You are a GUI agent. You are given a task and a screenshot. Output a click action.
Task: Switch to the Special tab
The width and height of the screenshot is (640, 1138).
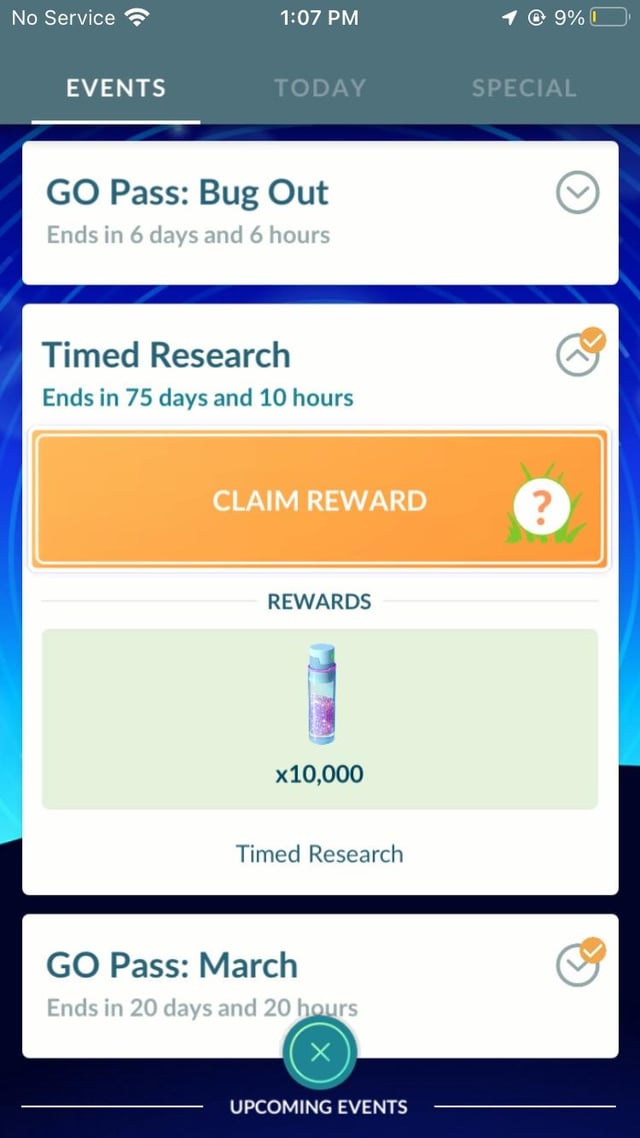coord(523,88)
